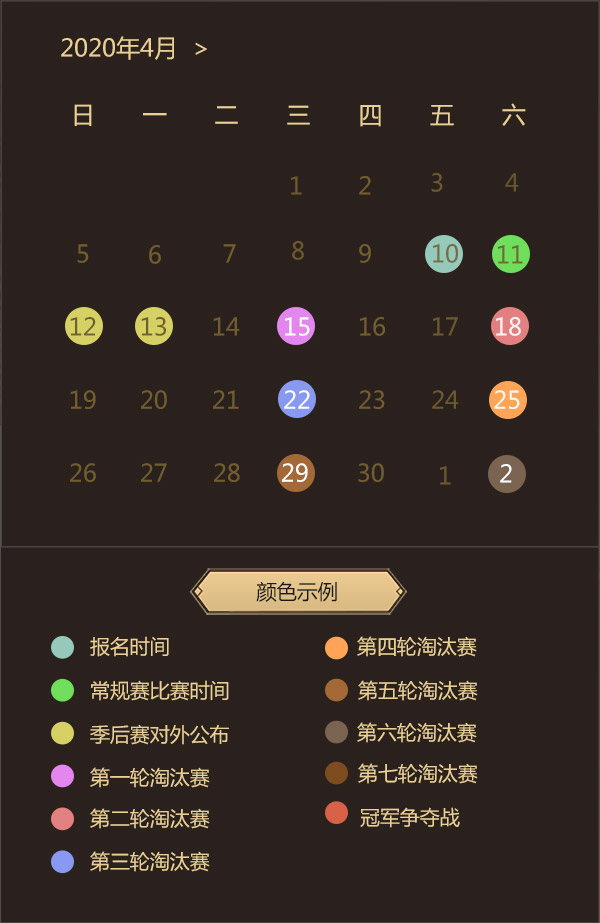
Task: Select April 22 on the calendar
Action: [x=297, y=399]
